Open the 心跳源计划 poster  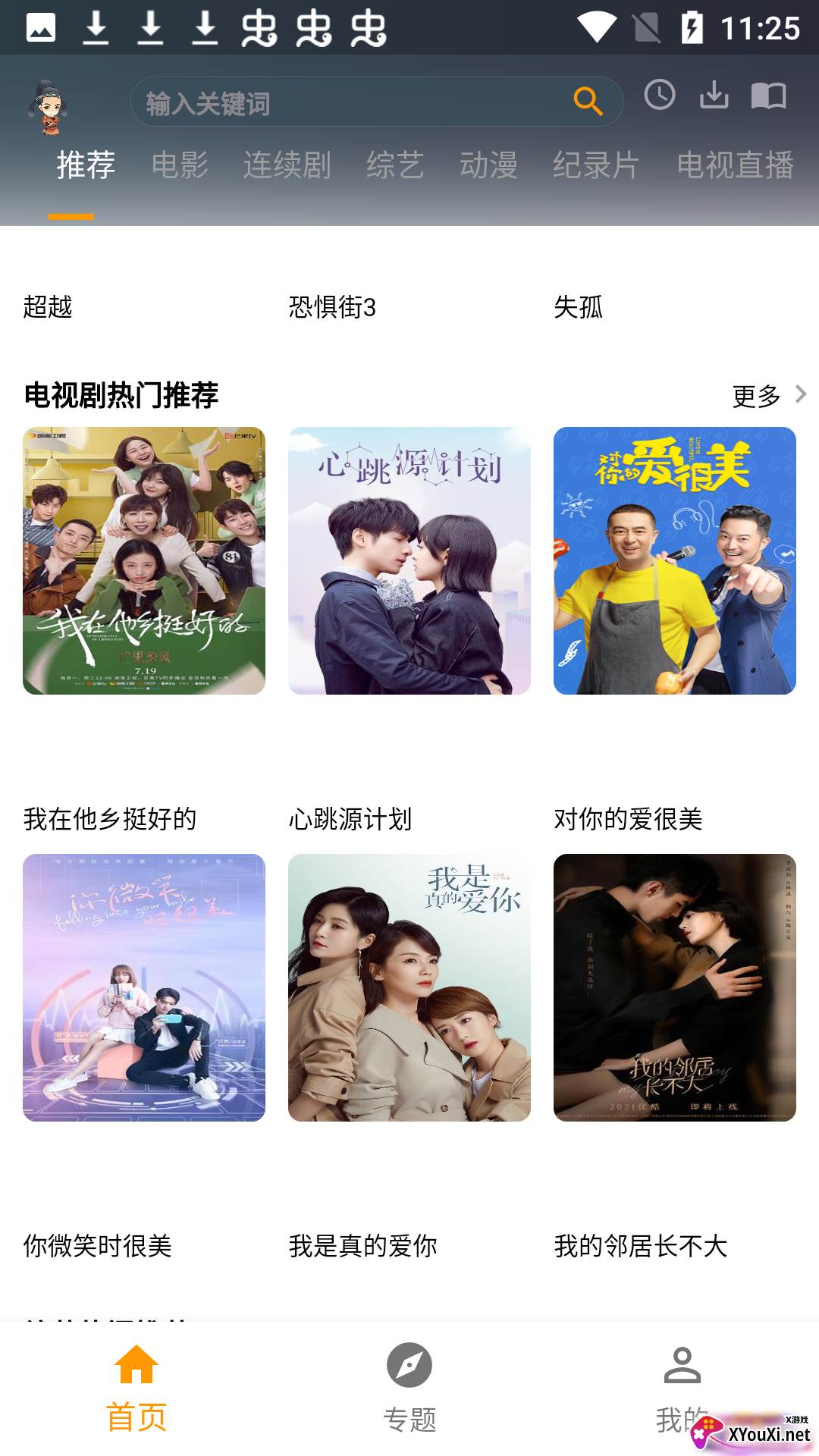pyautogui.click(x=409, y=560)
